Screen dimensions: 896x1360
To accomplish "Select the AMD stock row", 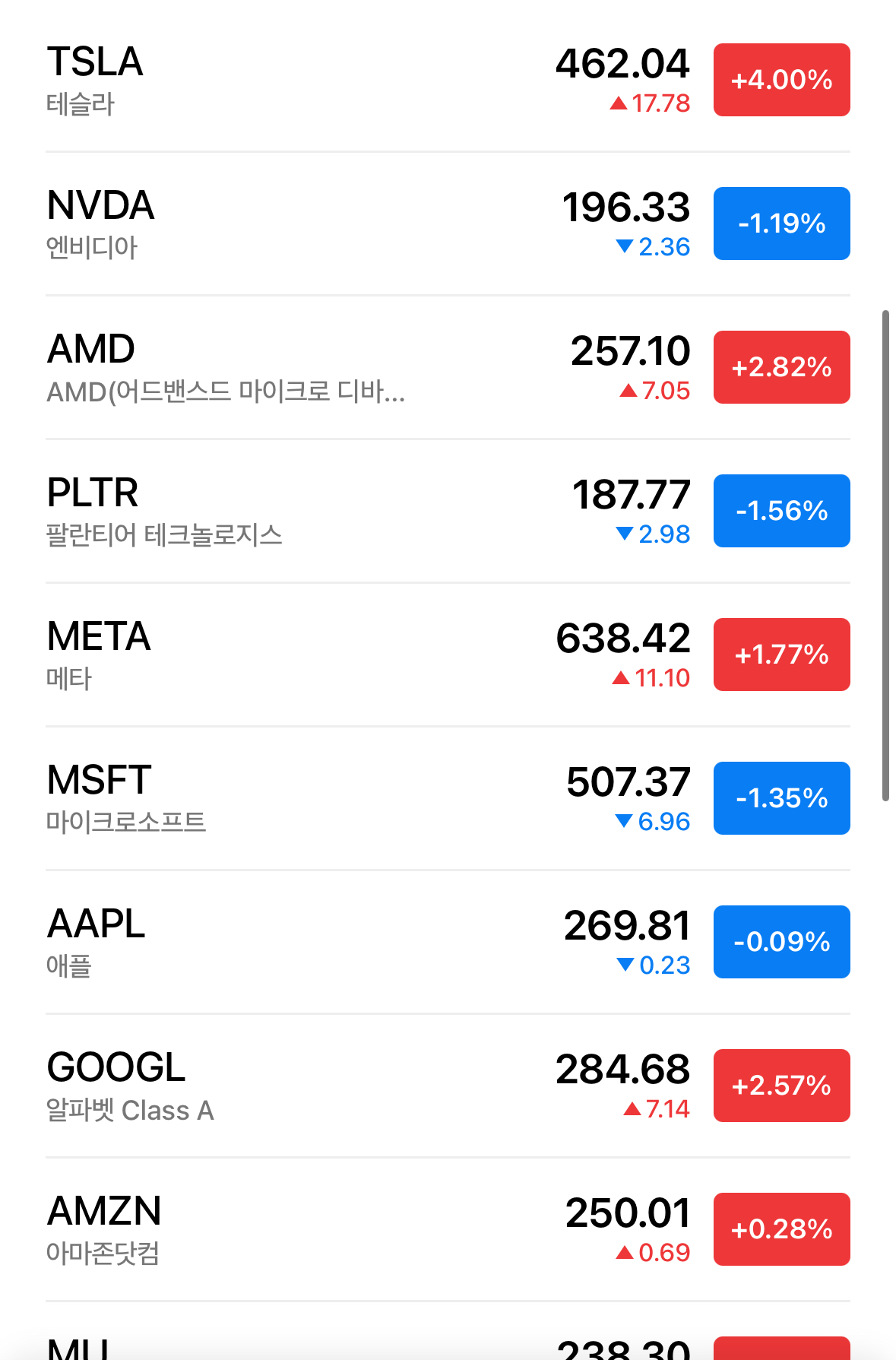I will pyautogui.click(x=448, y=367).
